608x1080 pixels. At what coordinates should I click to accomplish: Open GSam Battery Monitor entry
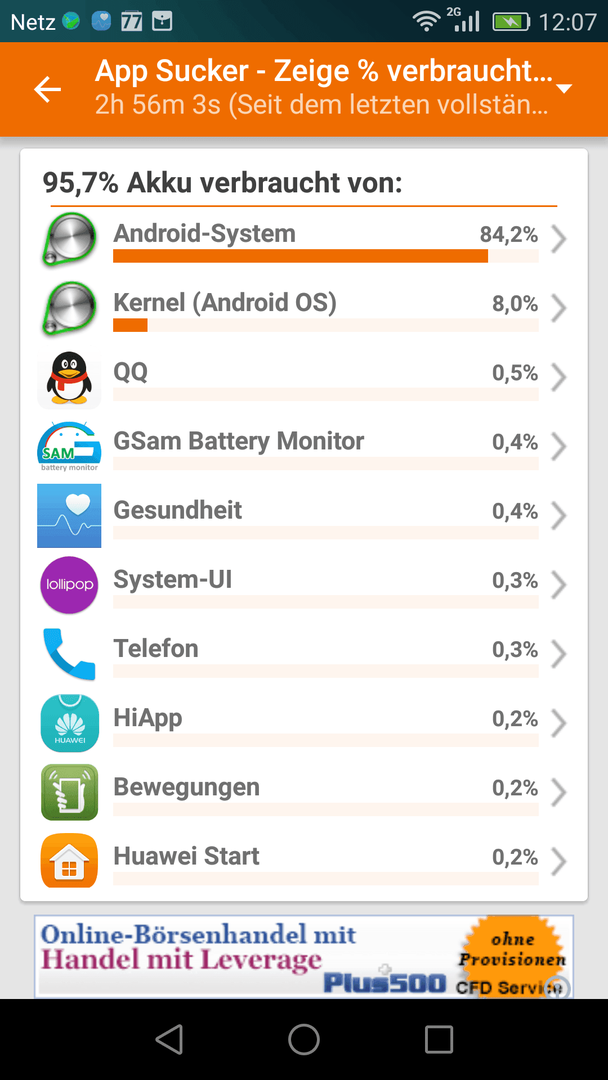[304, 447]
